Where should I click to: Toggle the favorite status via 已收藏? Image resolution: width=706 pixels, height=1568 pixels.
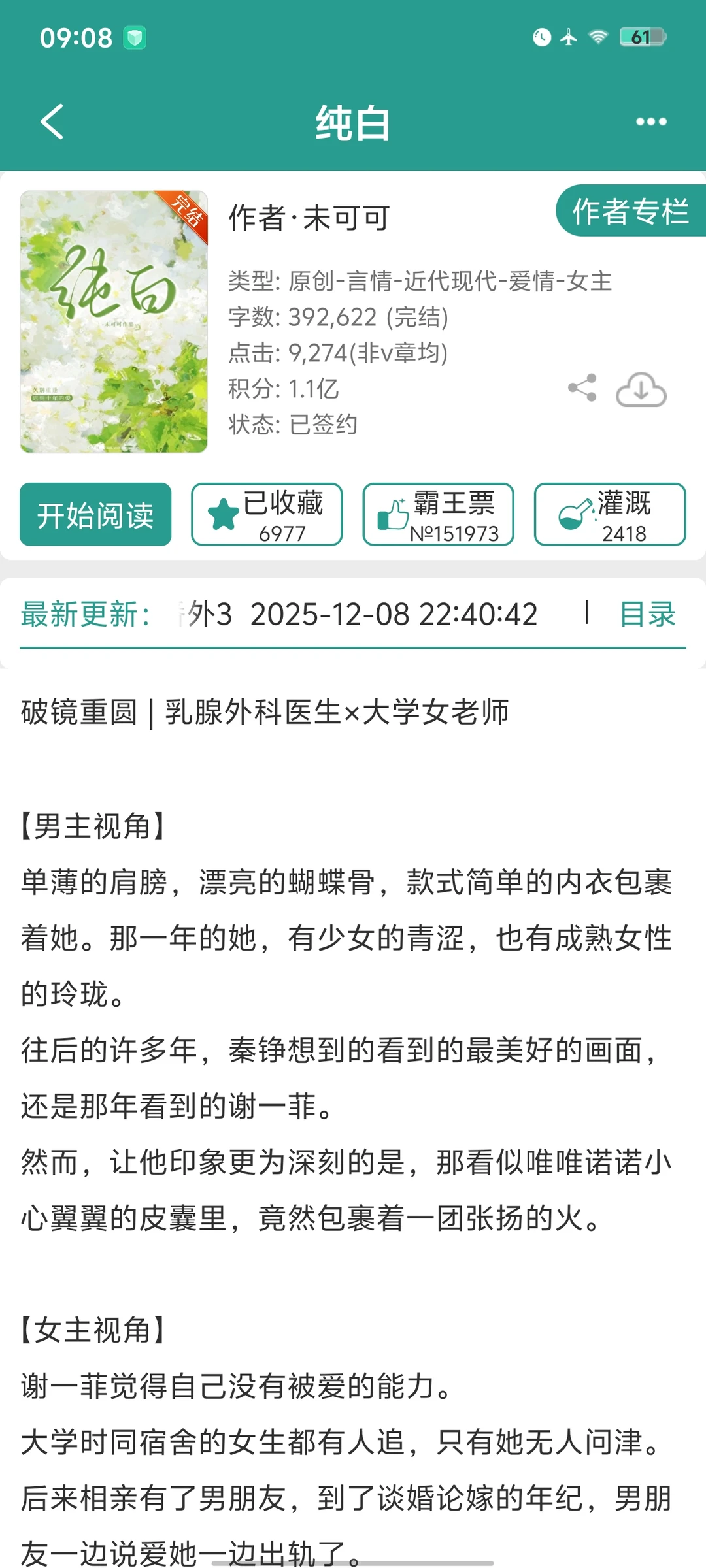coord(267,514)
